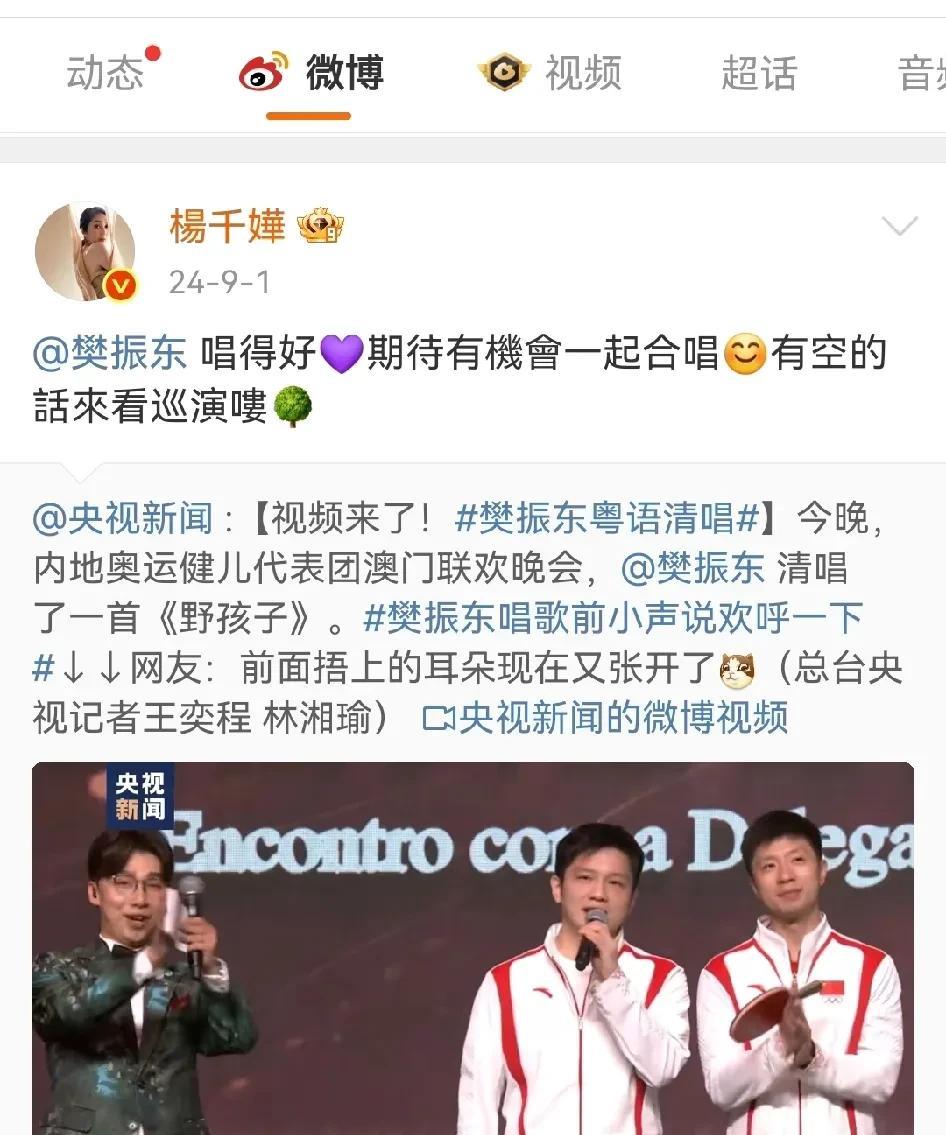Tap the 楊千嬅 username
This screenshot has width=946, height=1135.
click(x=227, y=227)
